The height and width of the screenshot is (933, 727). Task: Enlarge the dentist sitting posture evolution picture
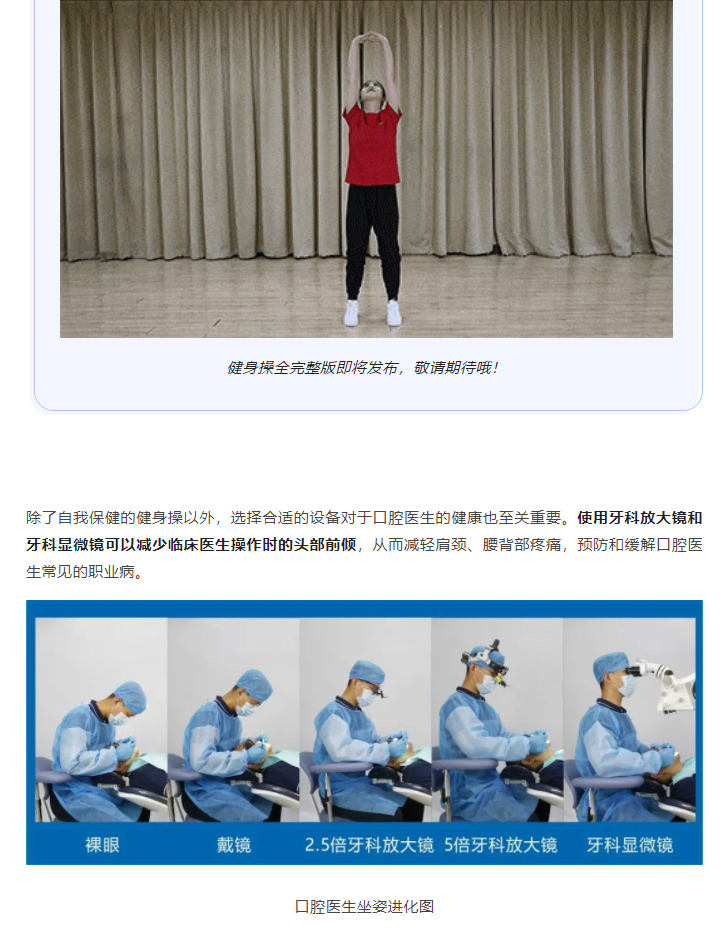coord(364,732)
